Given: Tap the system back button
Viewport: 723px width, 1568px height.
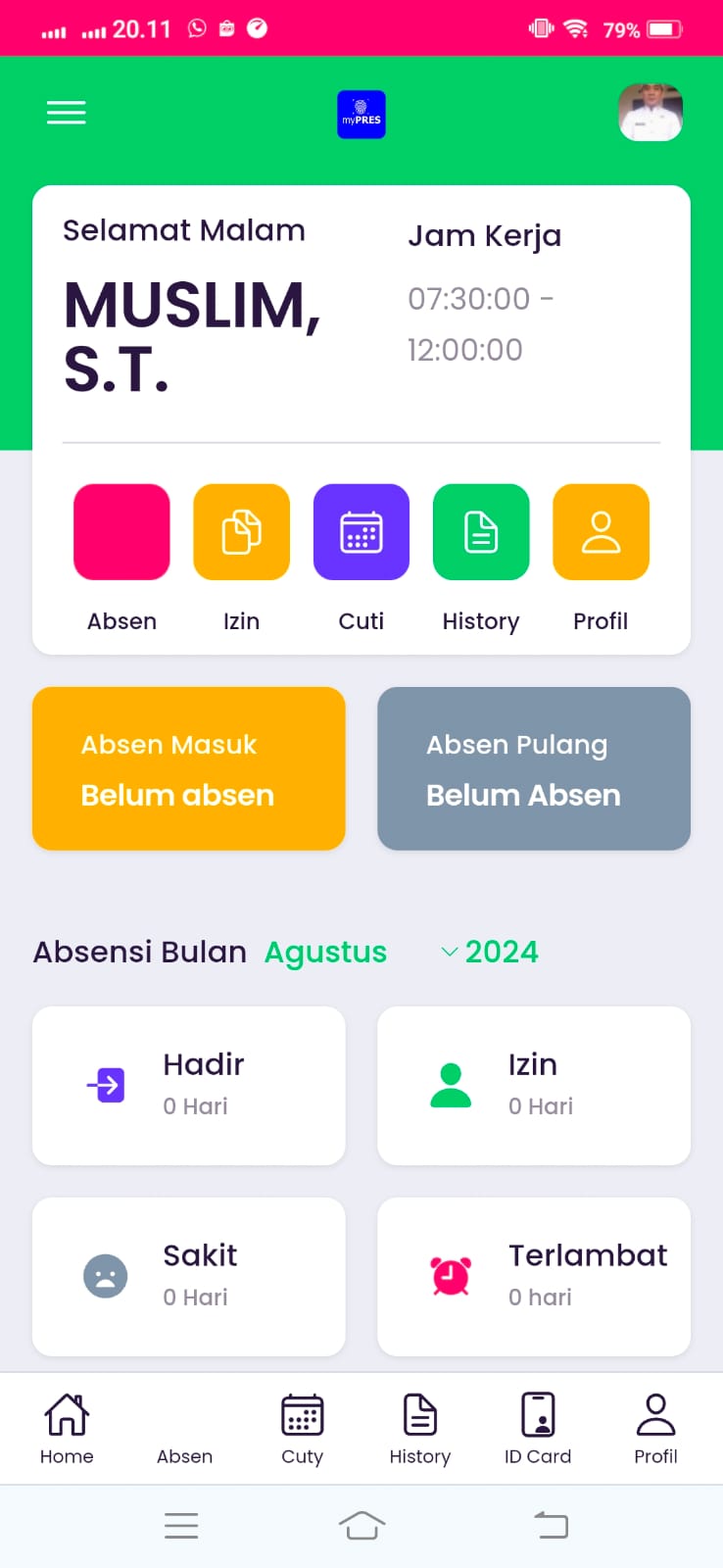Looking at the screenshot, I should point(551,1525).
